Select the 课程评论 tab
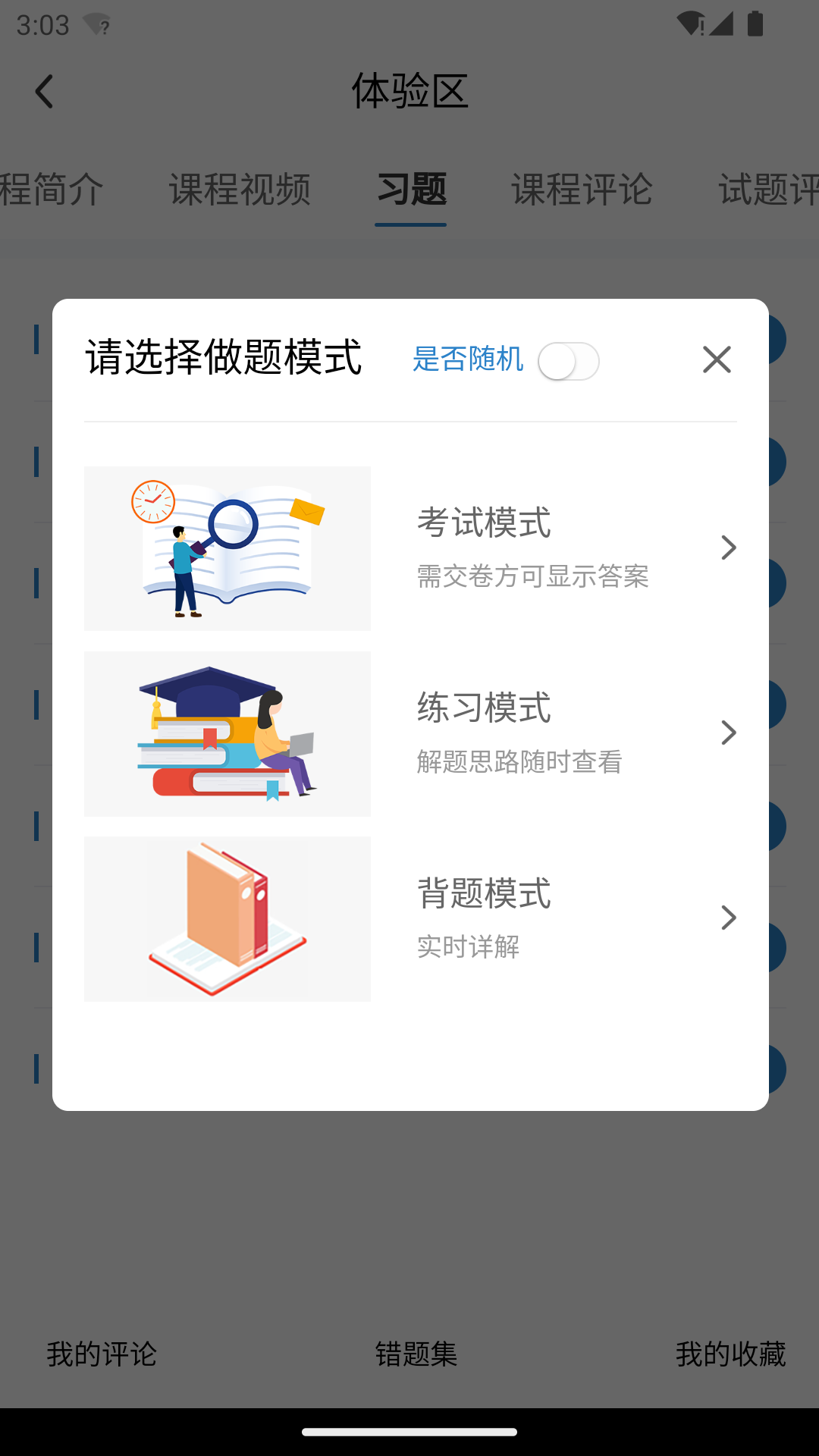The width and height of the screenshot is (819, 1456). pos(582,190)
